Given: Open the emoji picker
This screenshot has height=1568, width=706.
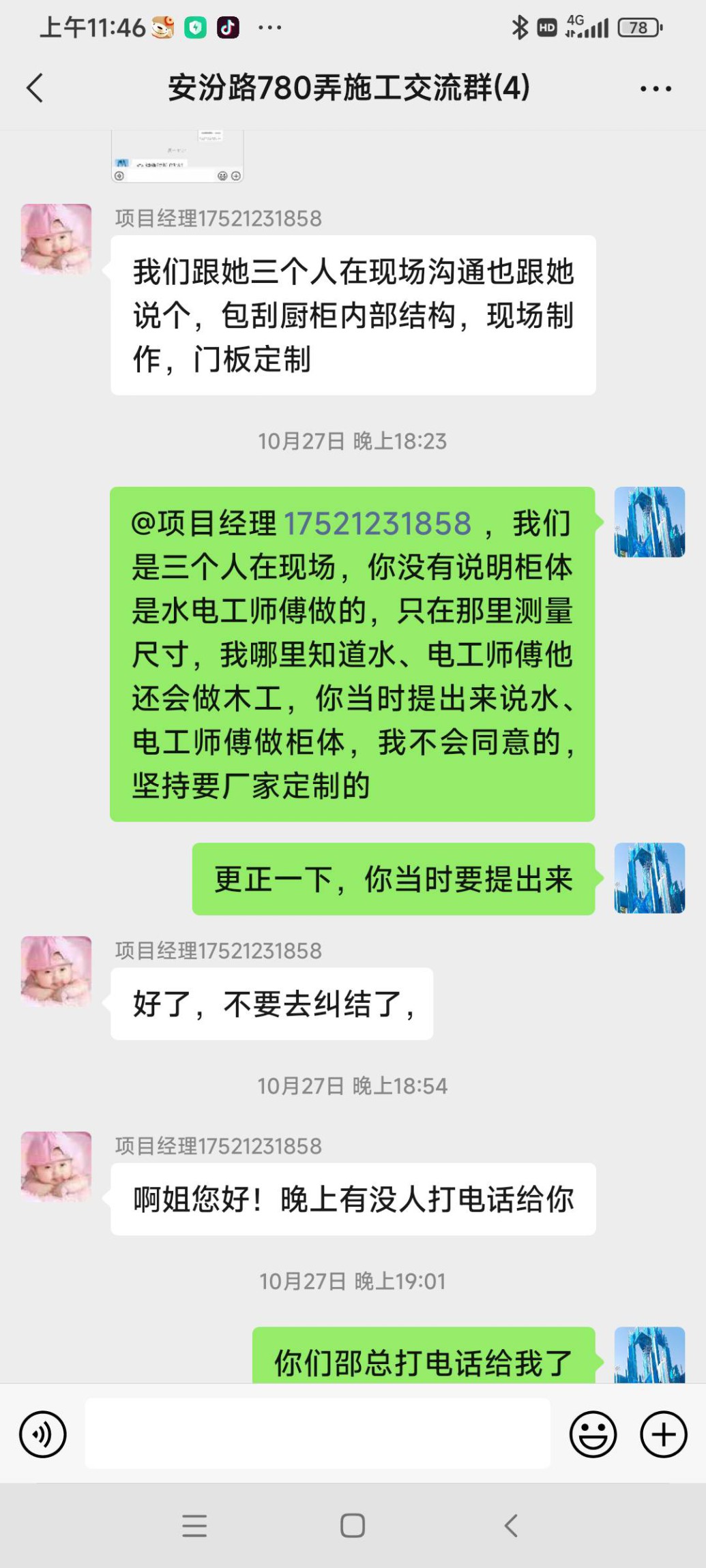Looking at the screenshot, I should point(593,1434).
